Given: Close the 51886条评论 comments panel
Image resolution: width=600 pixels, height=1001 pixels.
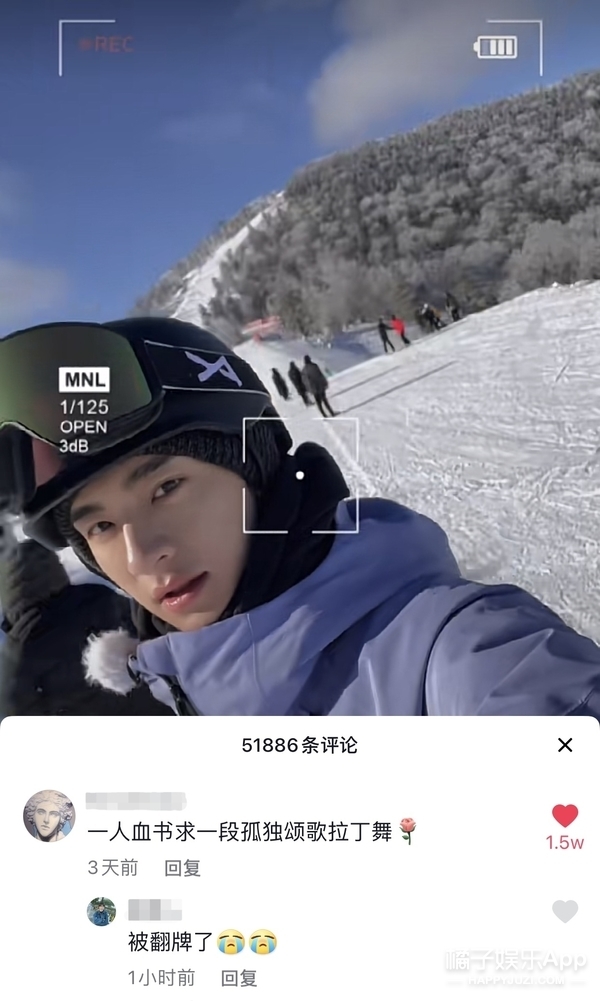Looking at the screenshot, I should 565,745.
